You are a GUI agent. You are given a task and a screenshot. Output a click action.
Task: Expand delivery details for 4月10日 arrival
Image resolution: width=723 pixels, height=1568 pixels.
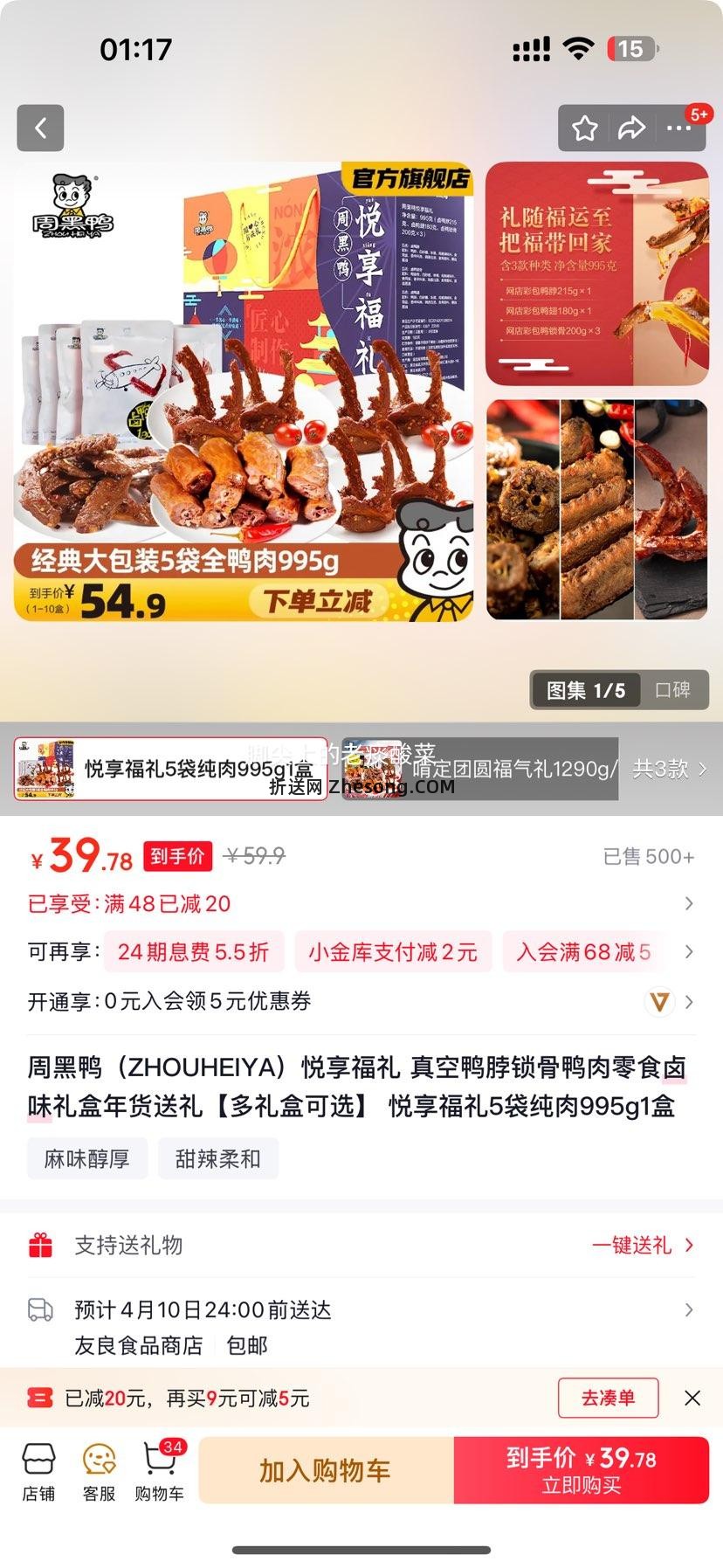pos(690,1309)
